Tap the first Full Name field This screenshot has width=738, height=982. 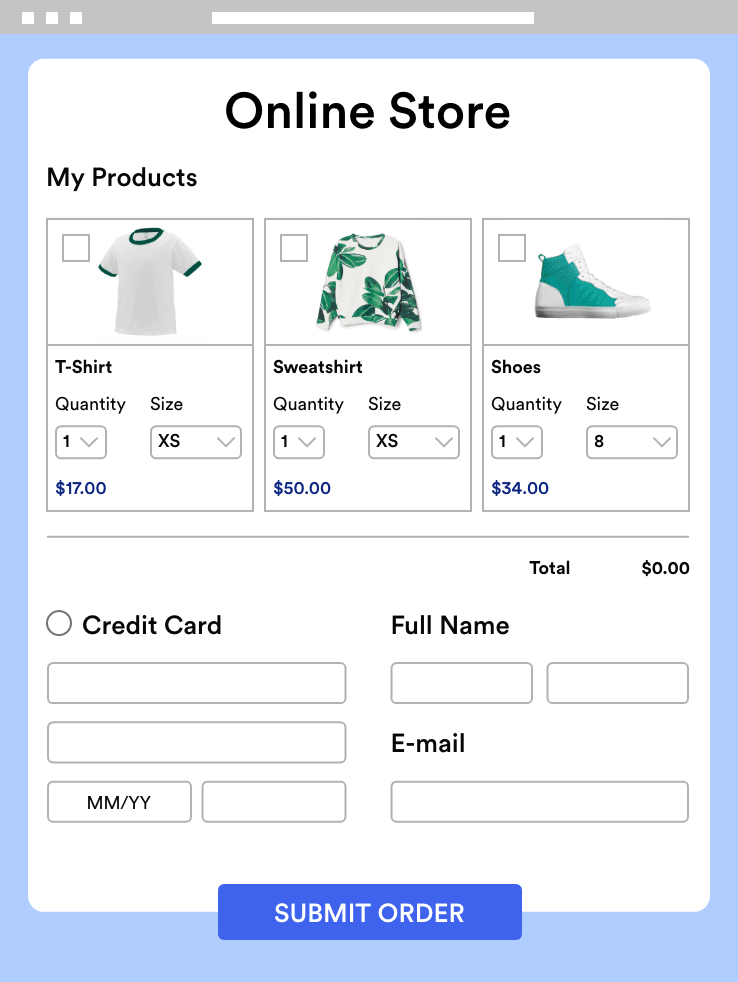click(x=461, y=683)
